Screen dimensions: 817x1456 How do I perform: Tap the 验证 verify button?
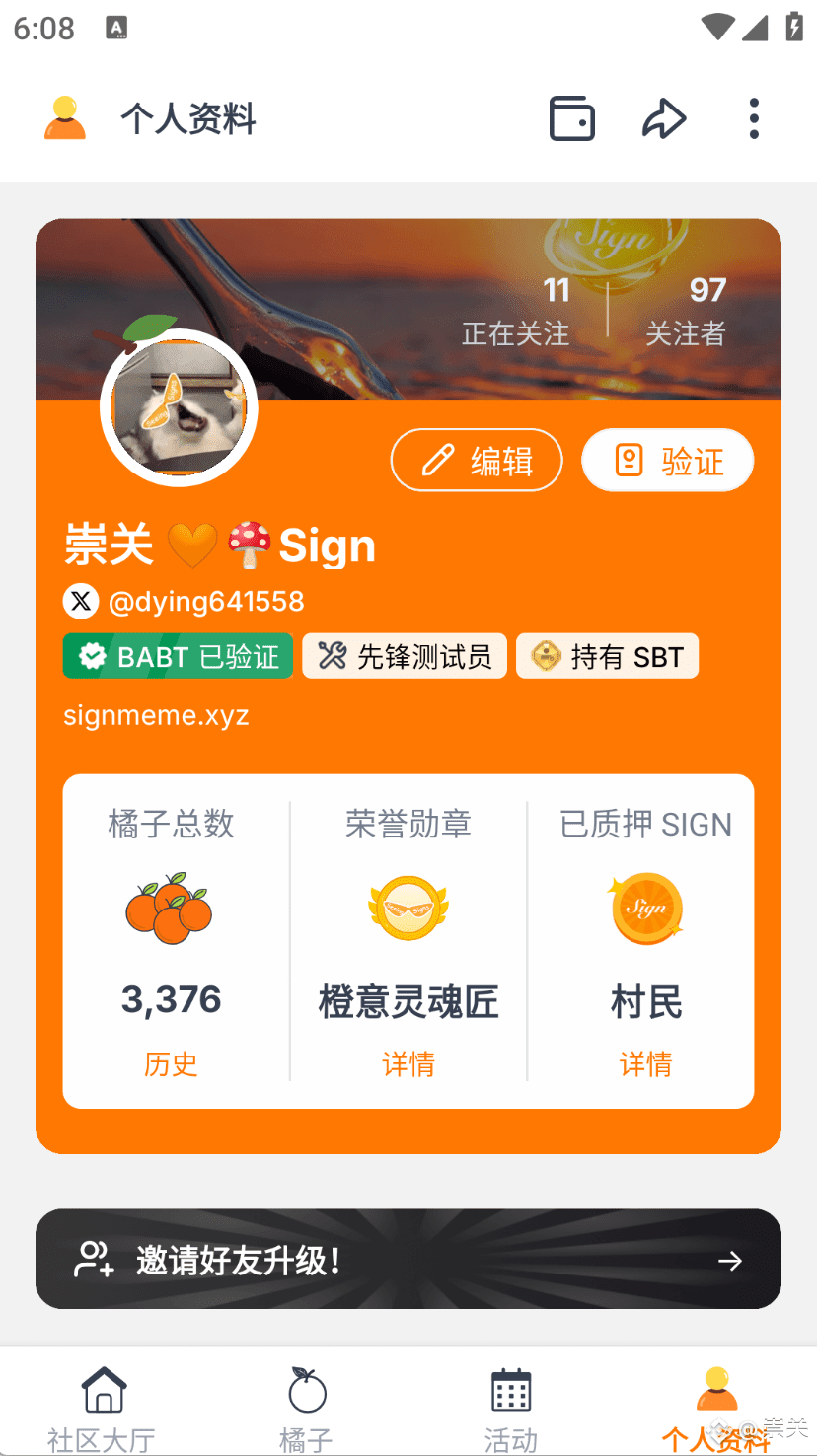click(x=668, y=460)
